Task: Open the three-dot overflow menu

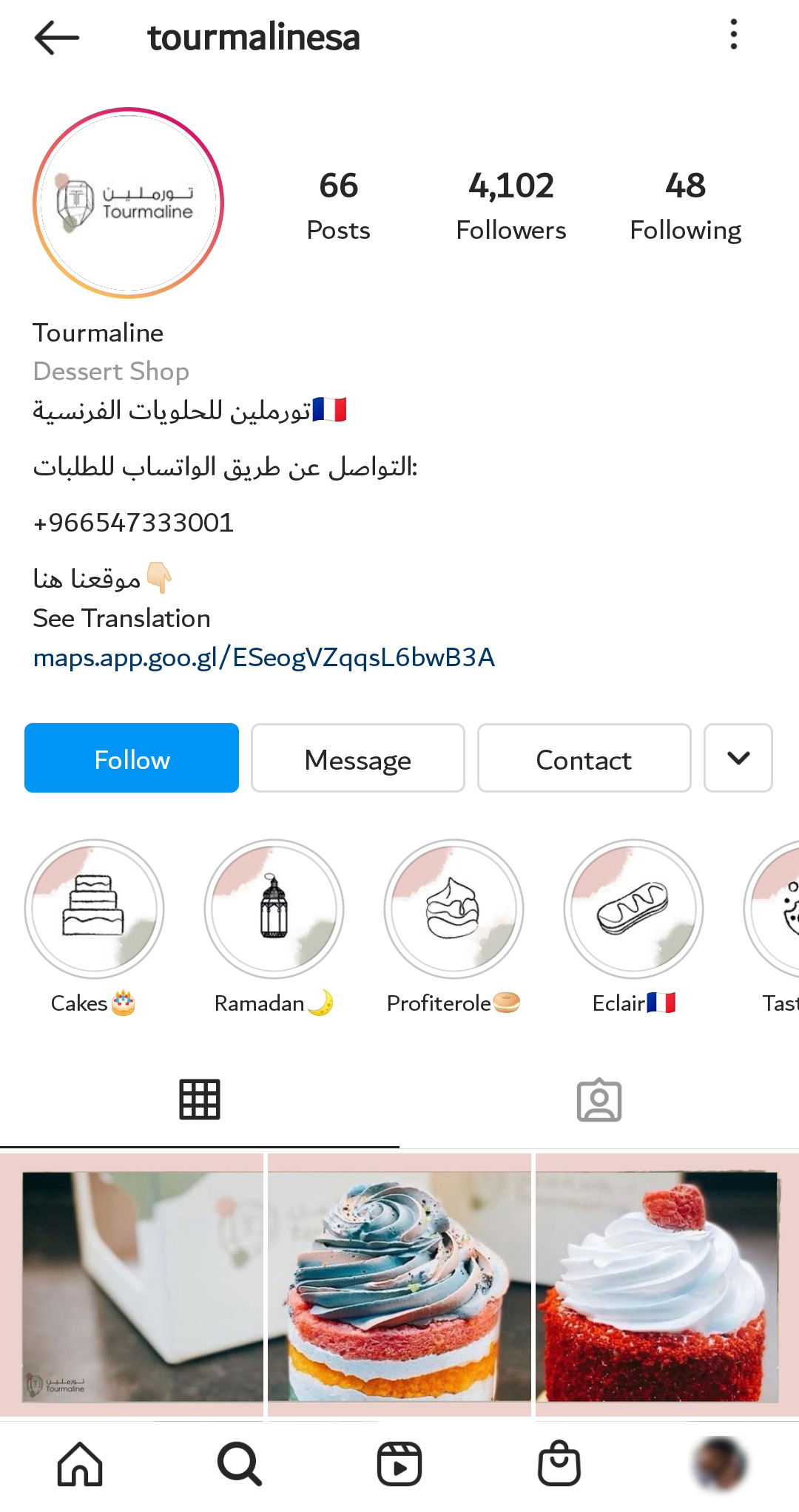Action: click(733, 35)
